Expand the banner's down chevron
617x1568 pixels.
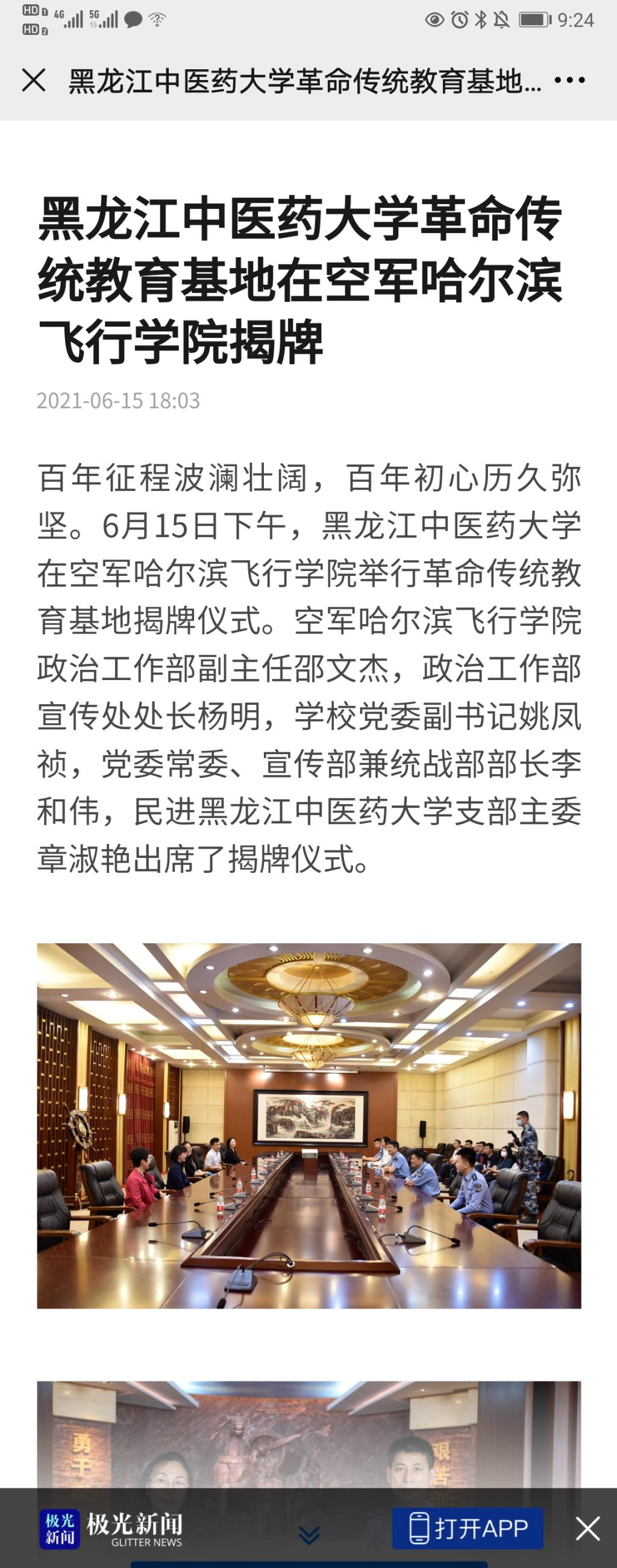point(310,1534)
